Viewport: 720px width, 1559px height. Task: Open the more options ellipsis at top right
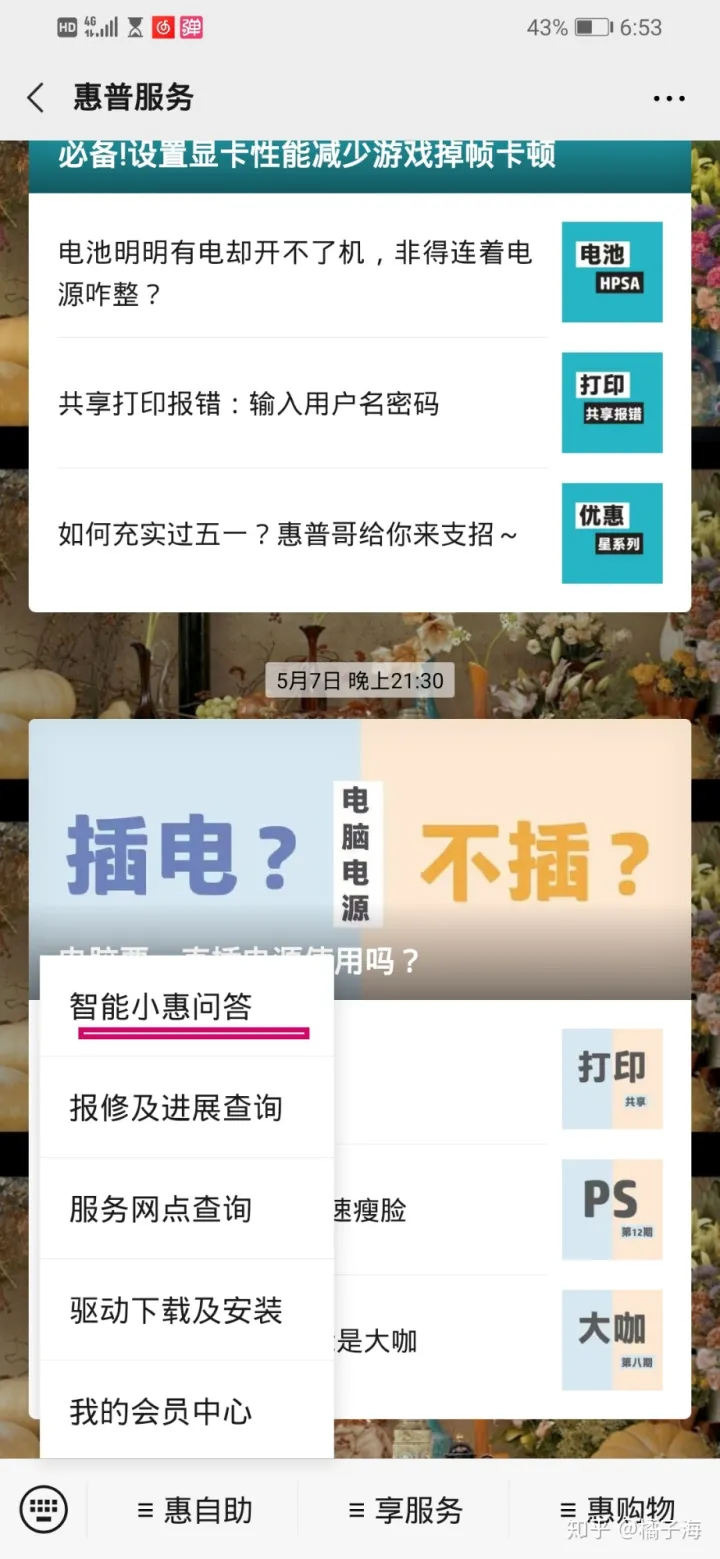tap(668, 97)
